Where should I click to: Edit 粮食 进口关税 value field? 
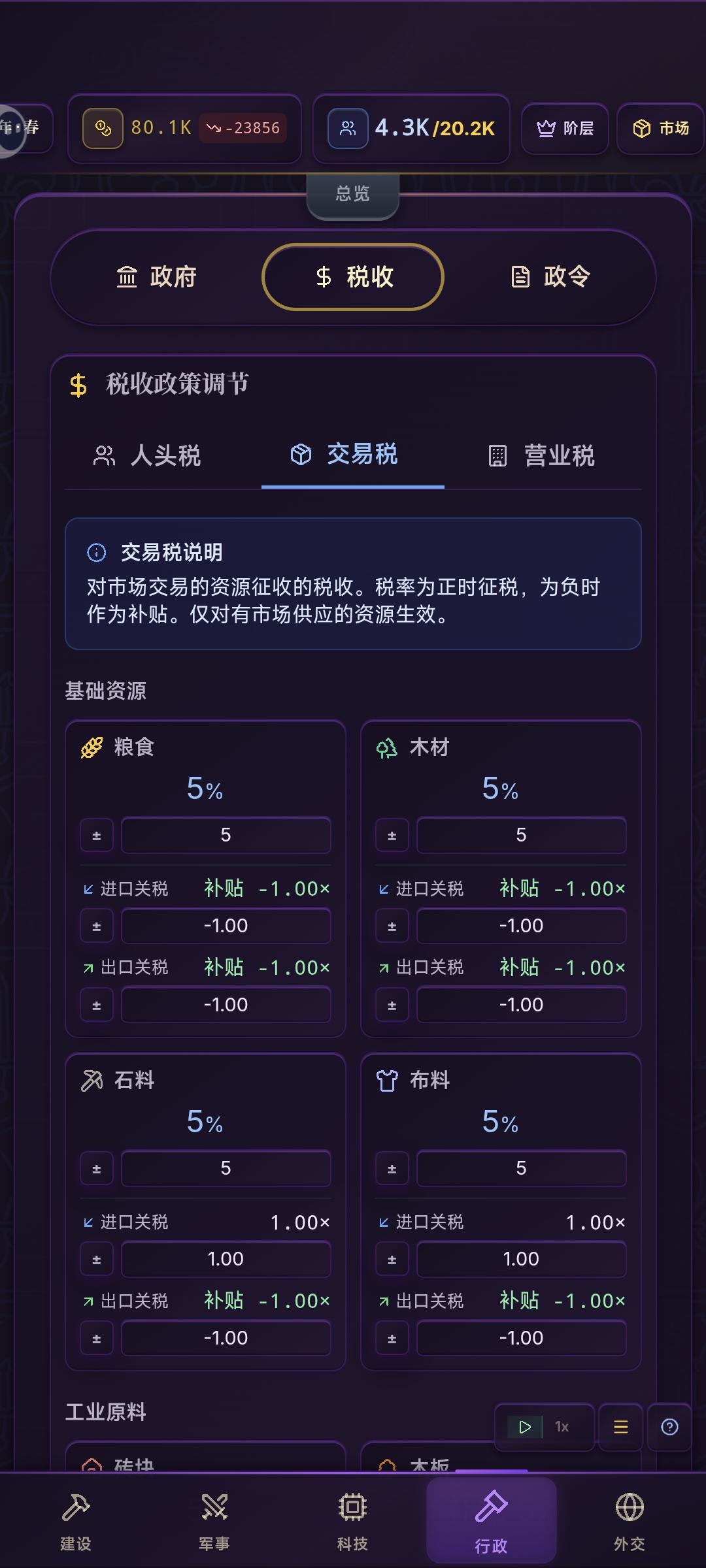point(226,926)
